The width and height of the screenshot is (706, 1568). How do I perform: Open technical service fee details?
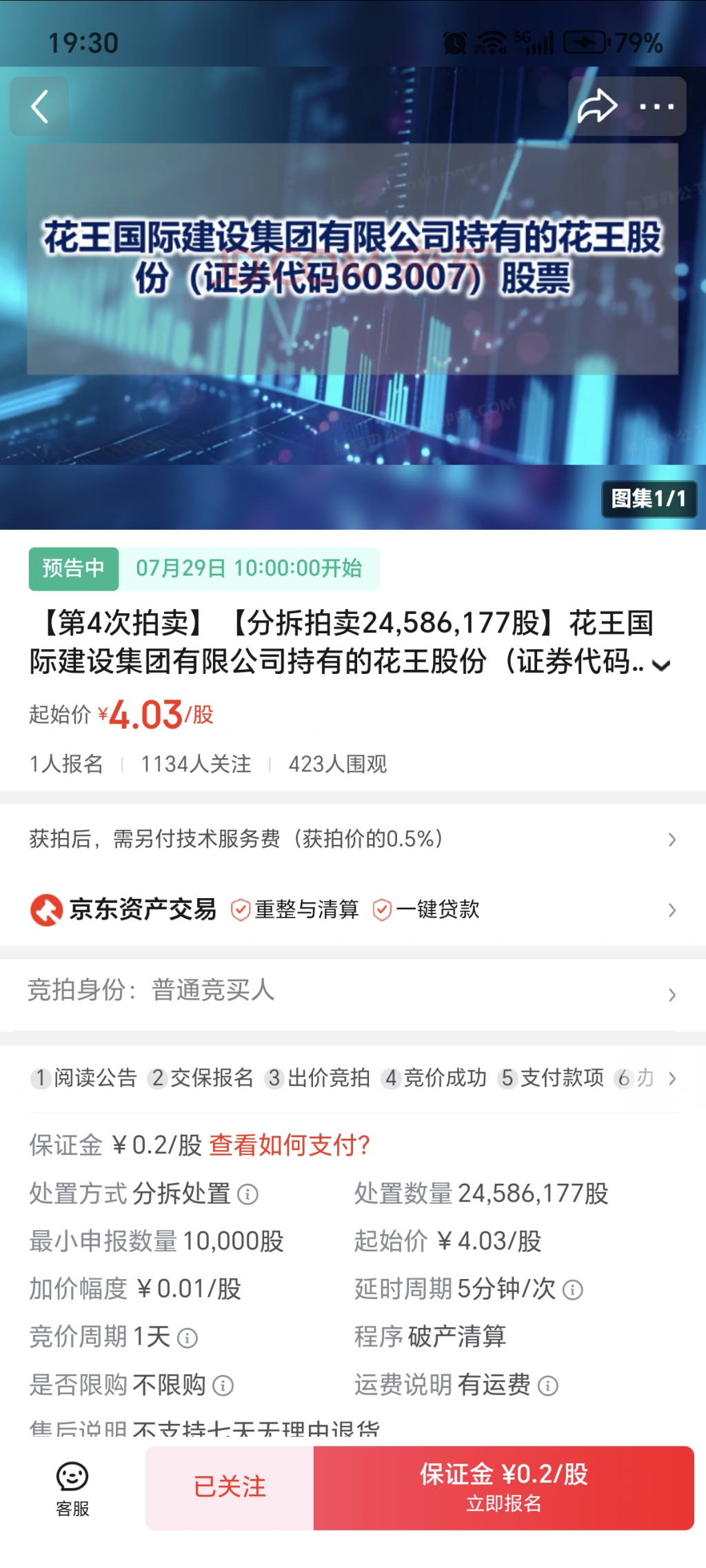pyautogui.click(x=353, y=839)
